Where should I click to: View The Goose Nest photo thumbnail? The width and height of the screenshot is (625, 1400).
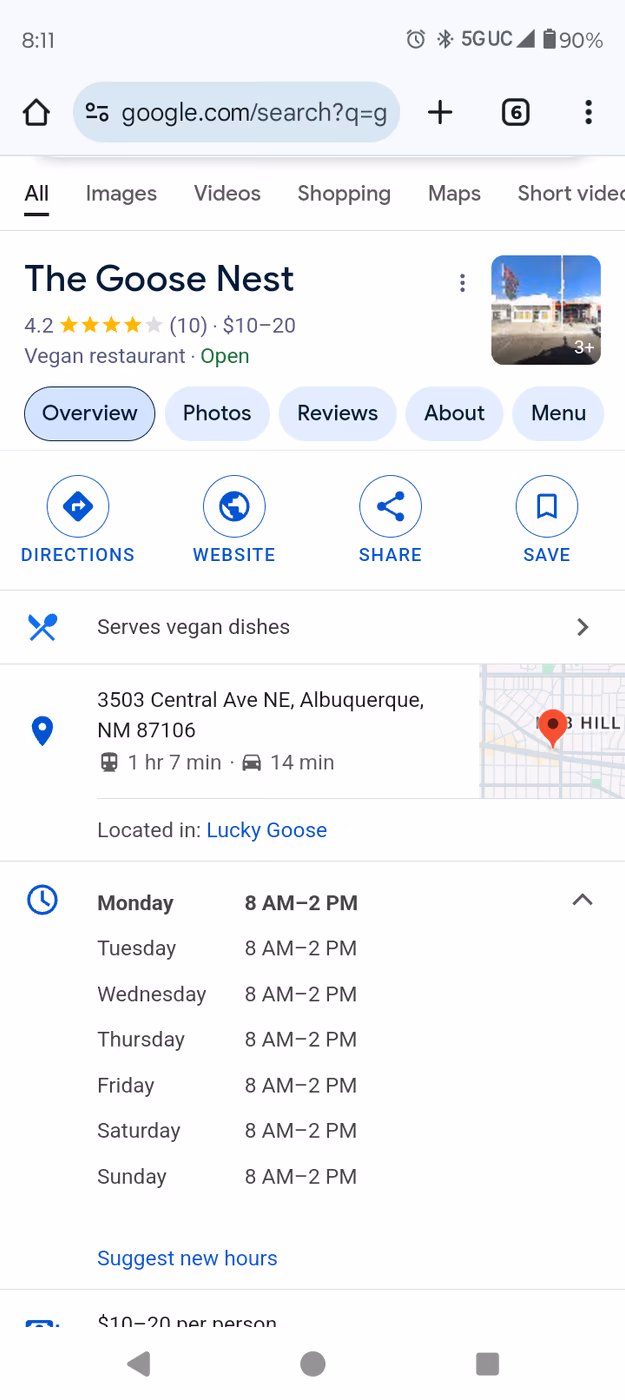546,310
